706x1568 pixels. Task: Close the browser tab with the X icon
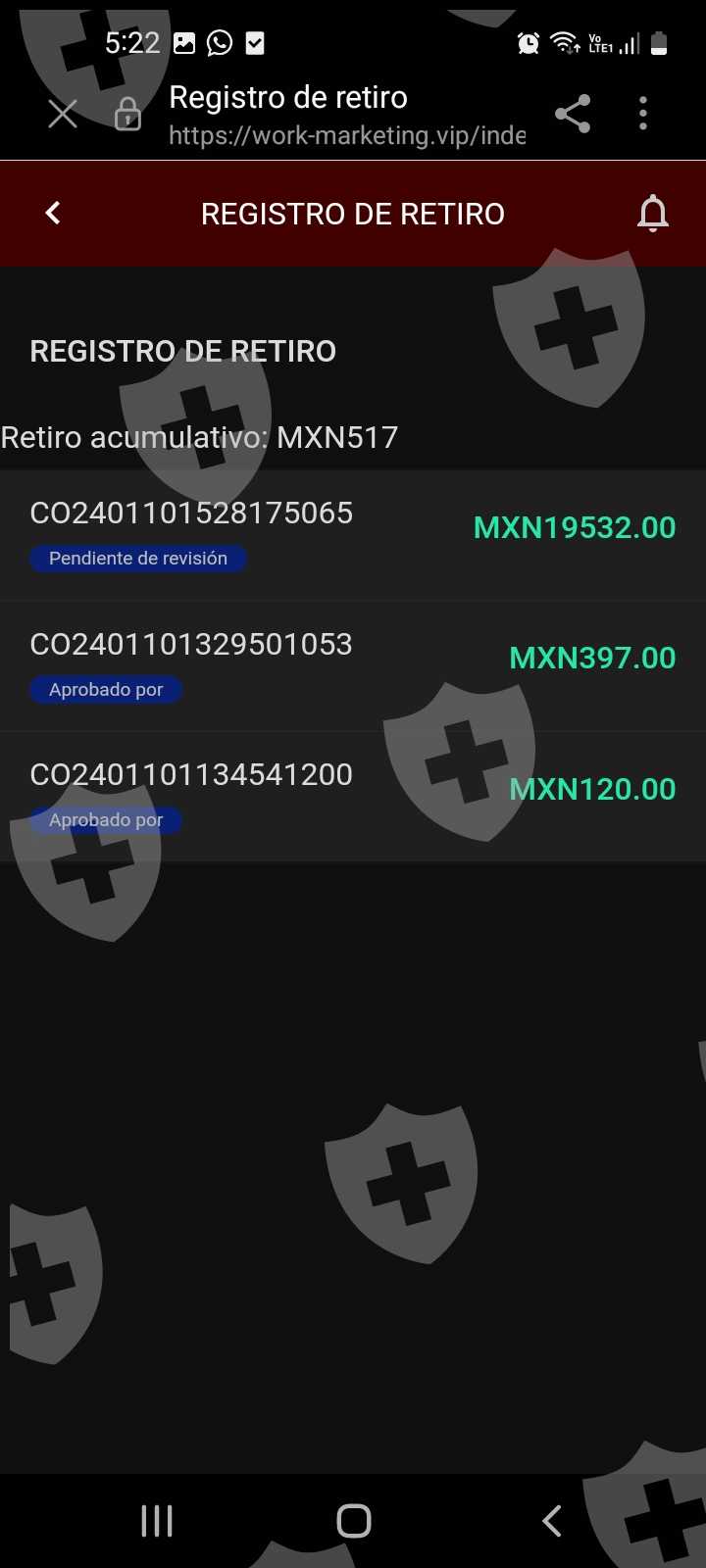(63, 114)
